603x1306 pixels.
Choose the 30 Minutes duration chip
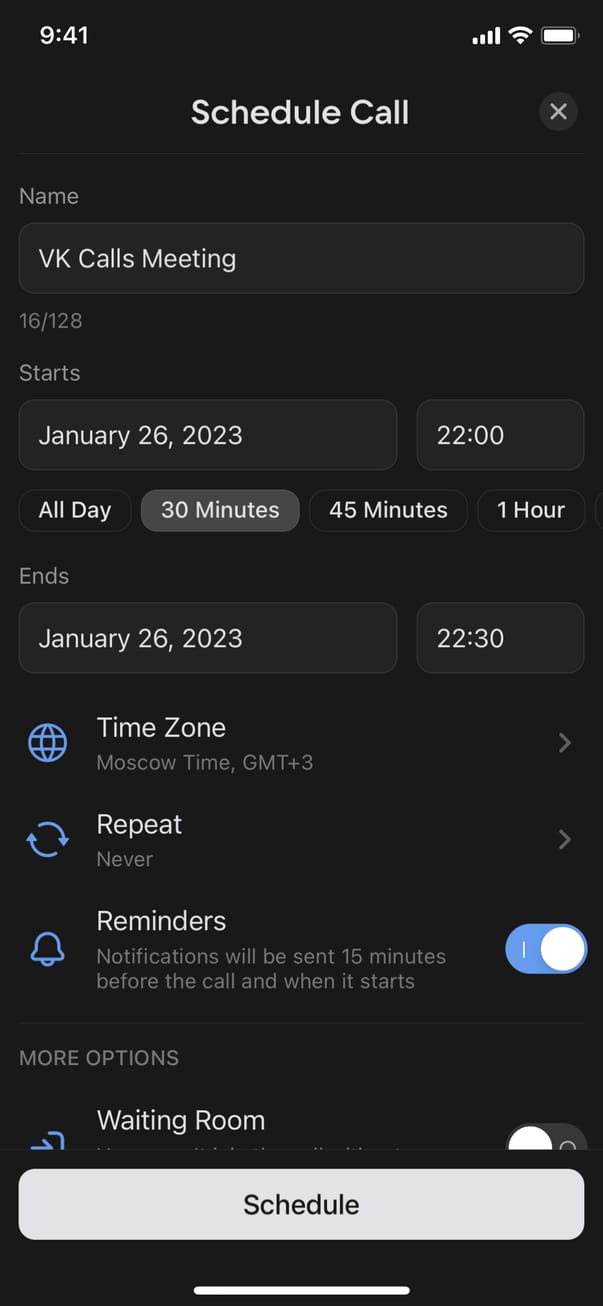coord(220,510)
